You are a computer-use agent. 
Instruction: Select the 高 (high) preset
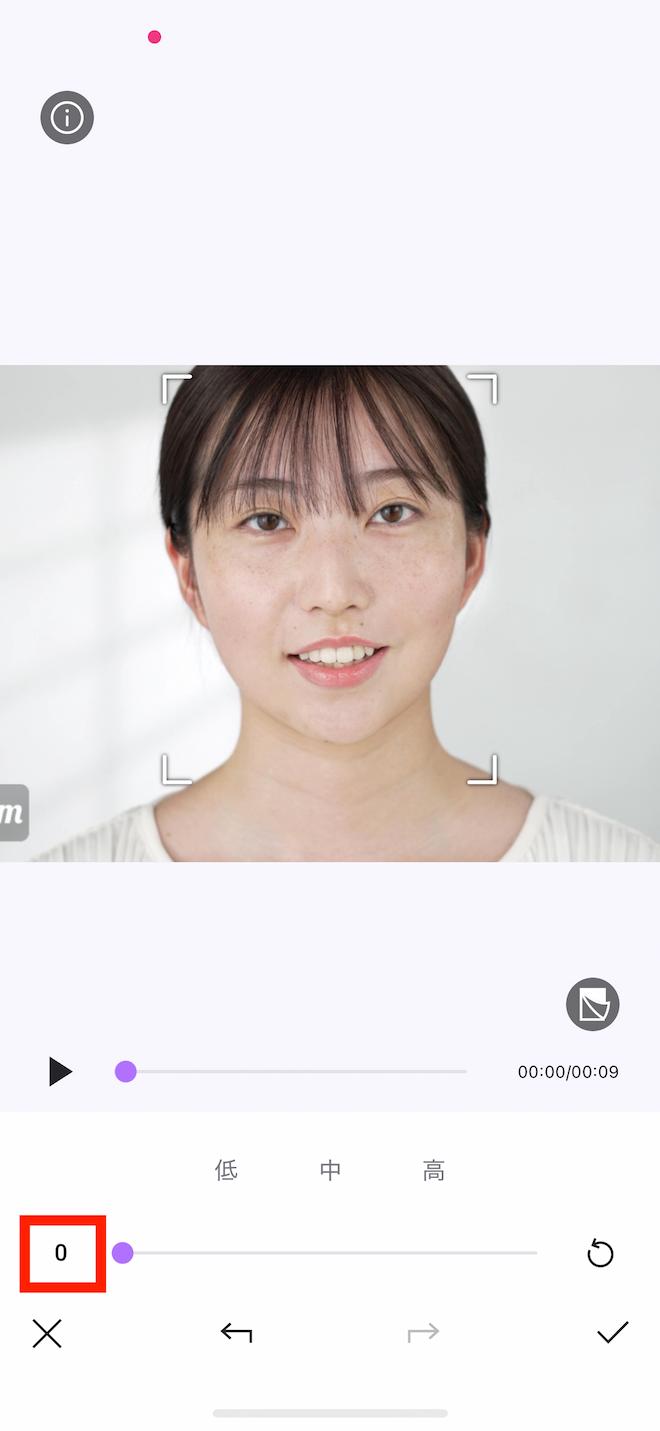(433, 1170)
